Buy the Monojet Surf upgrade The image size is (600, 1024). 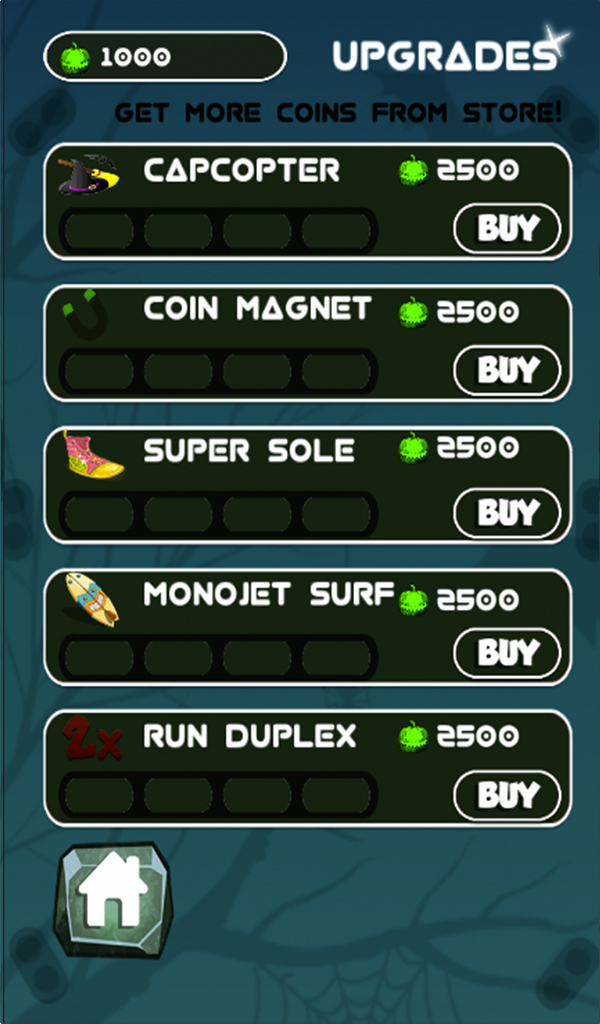[x=508, y=653]
